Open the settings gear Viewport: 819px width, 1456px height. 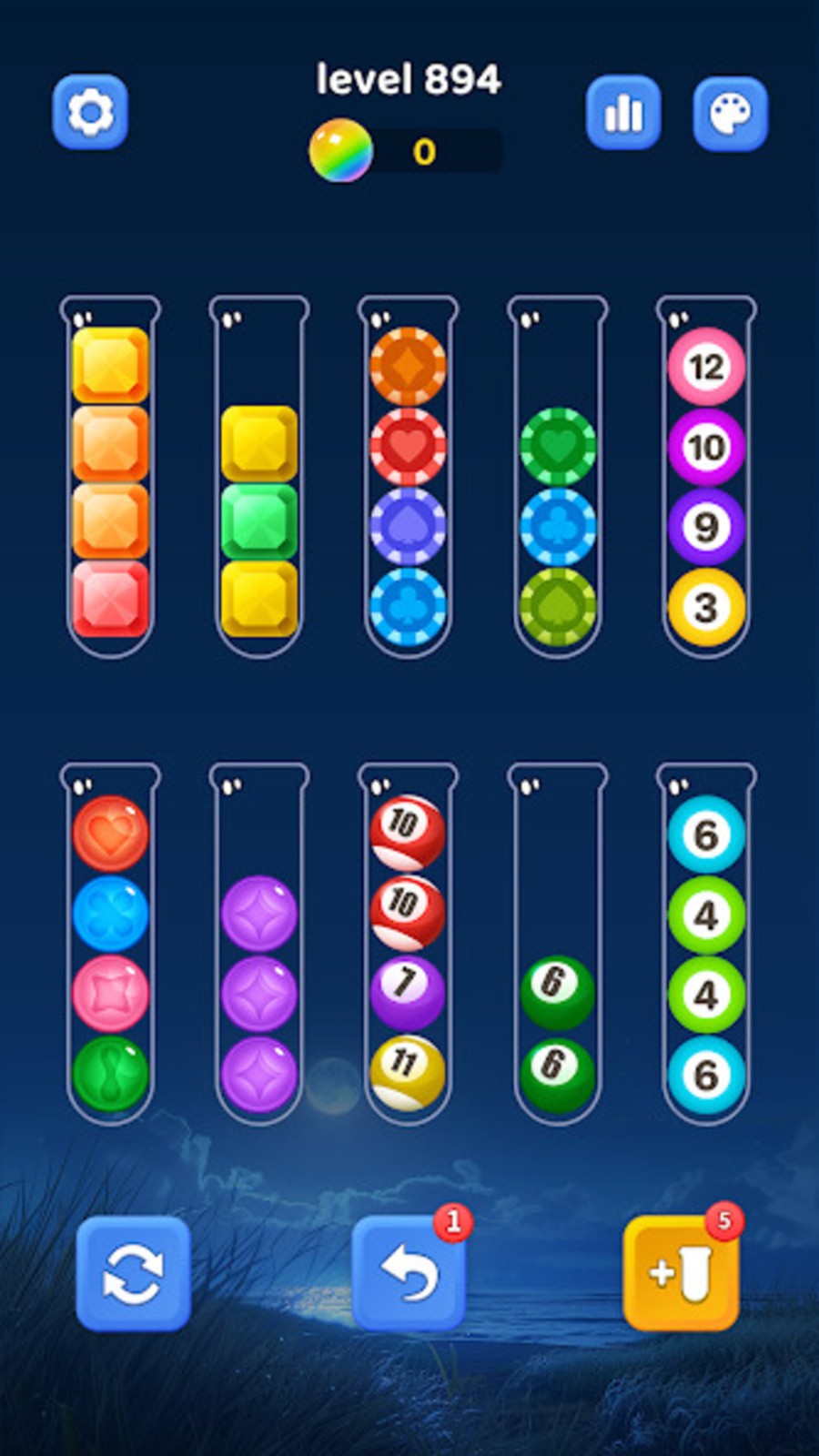point(90,112)
